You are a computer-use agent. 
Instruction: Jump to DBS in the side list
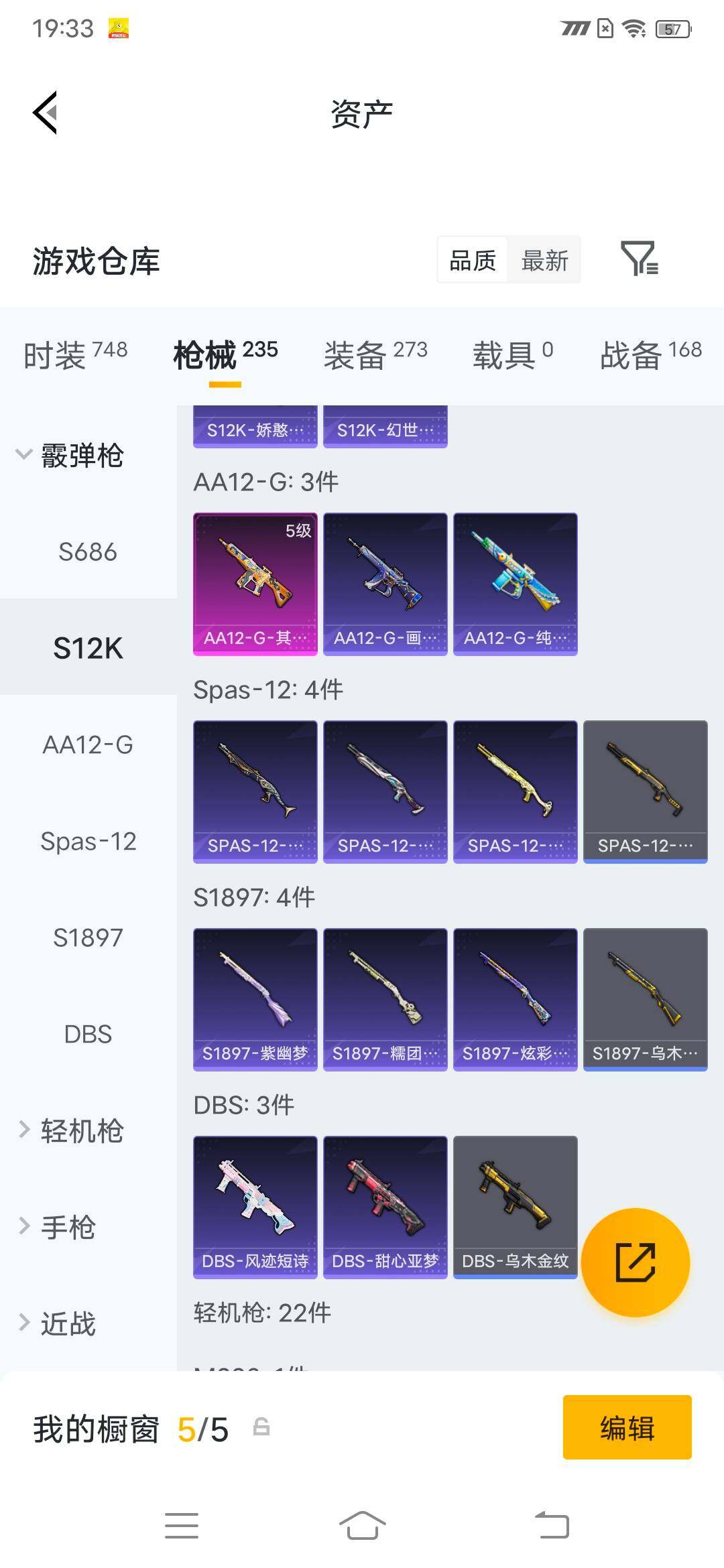tap(88, 1034)
